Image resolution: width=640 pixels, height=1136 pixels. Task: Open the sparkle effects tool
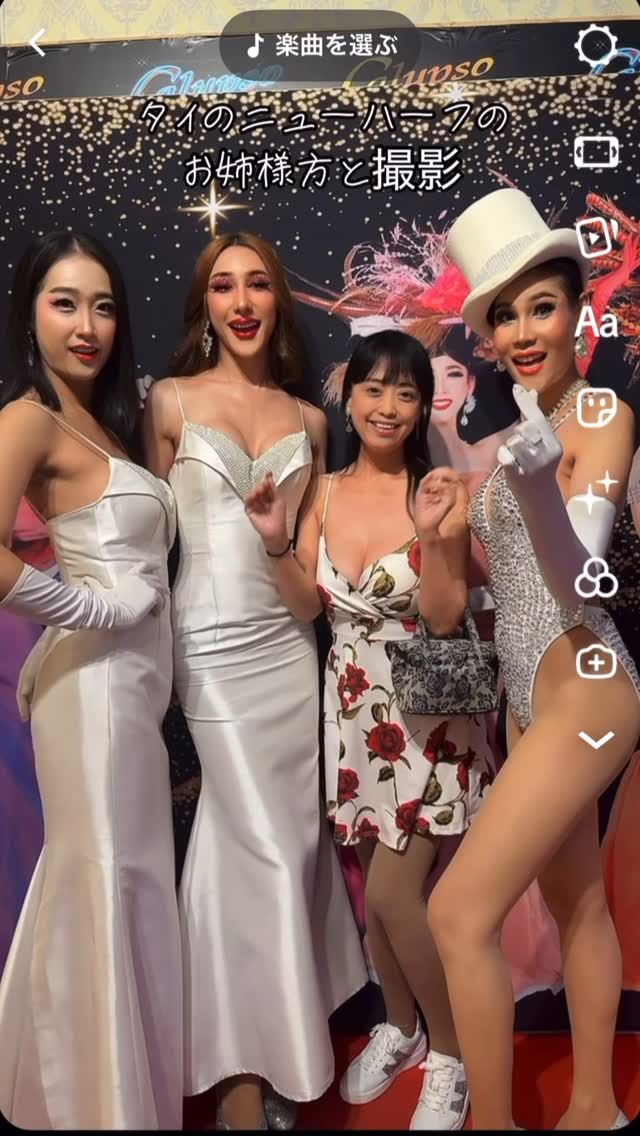(597, 493)
